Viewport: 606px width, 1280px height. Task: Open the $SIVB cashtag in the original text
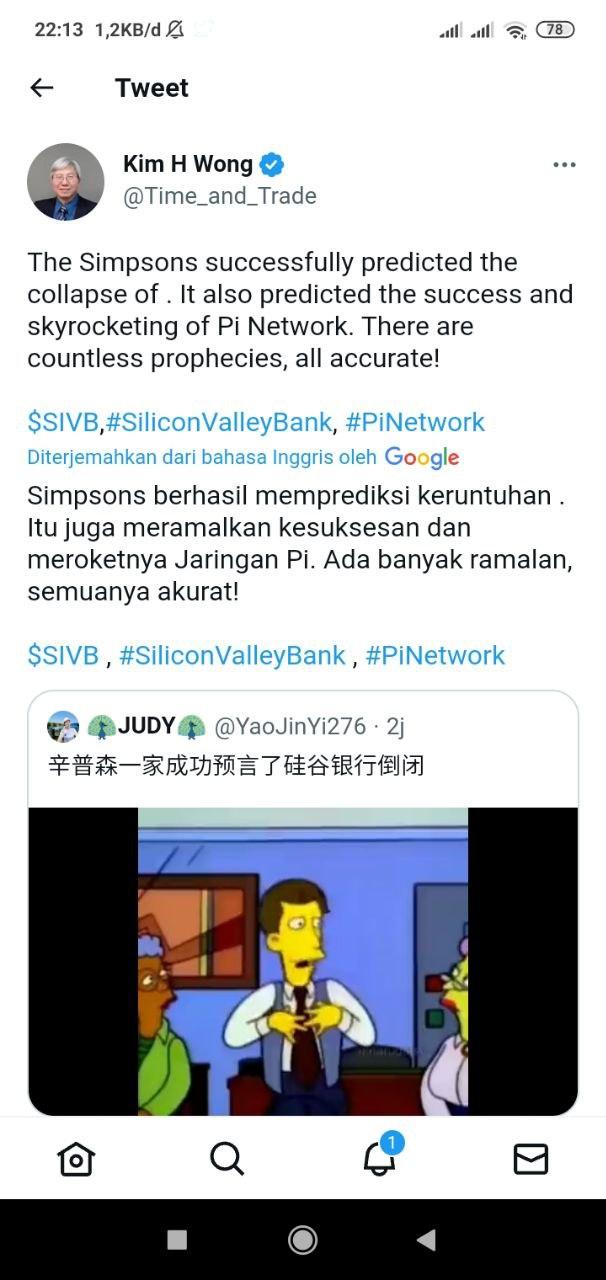click(x=62, y=422)
